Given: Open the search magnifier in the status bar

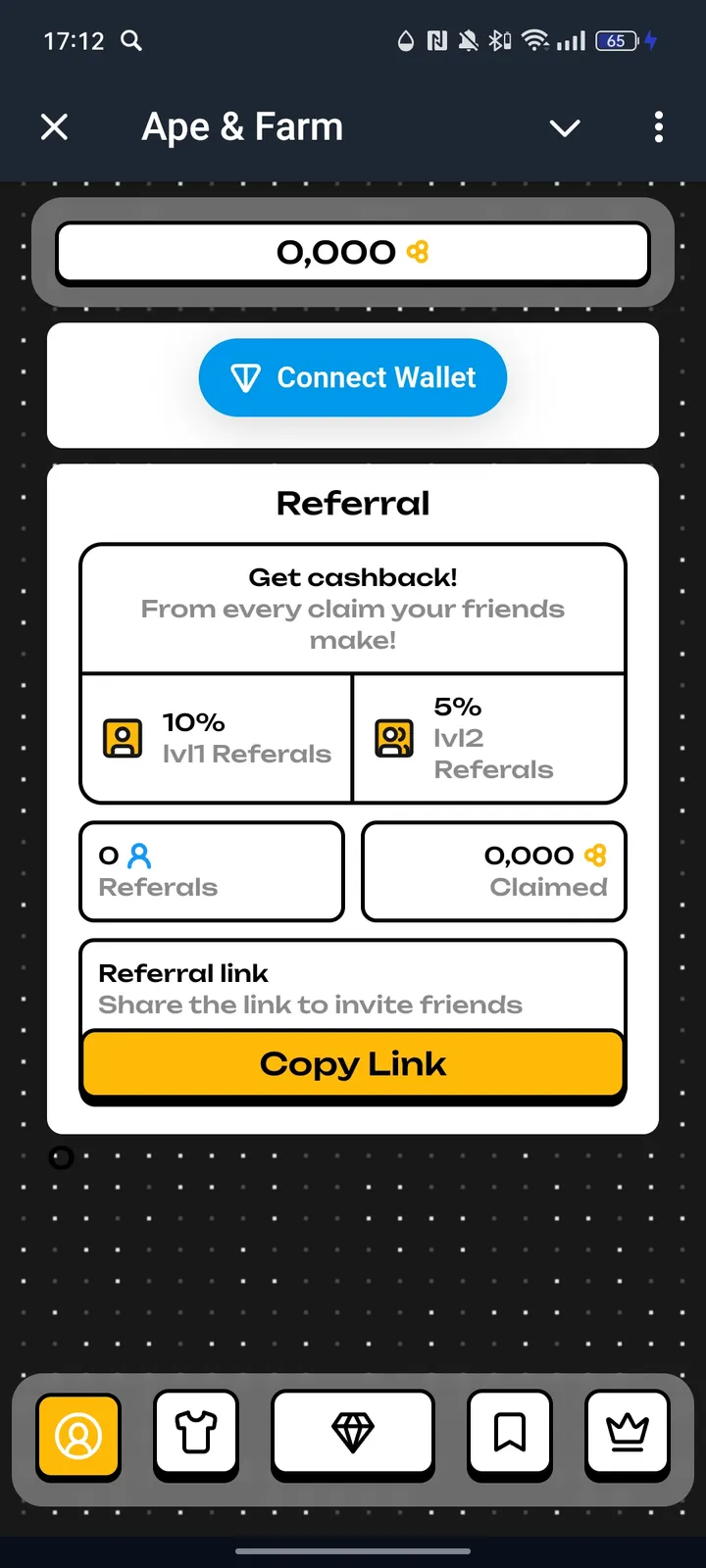Looking at the screenshot, I should [x=130, y=41].
